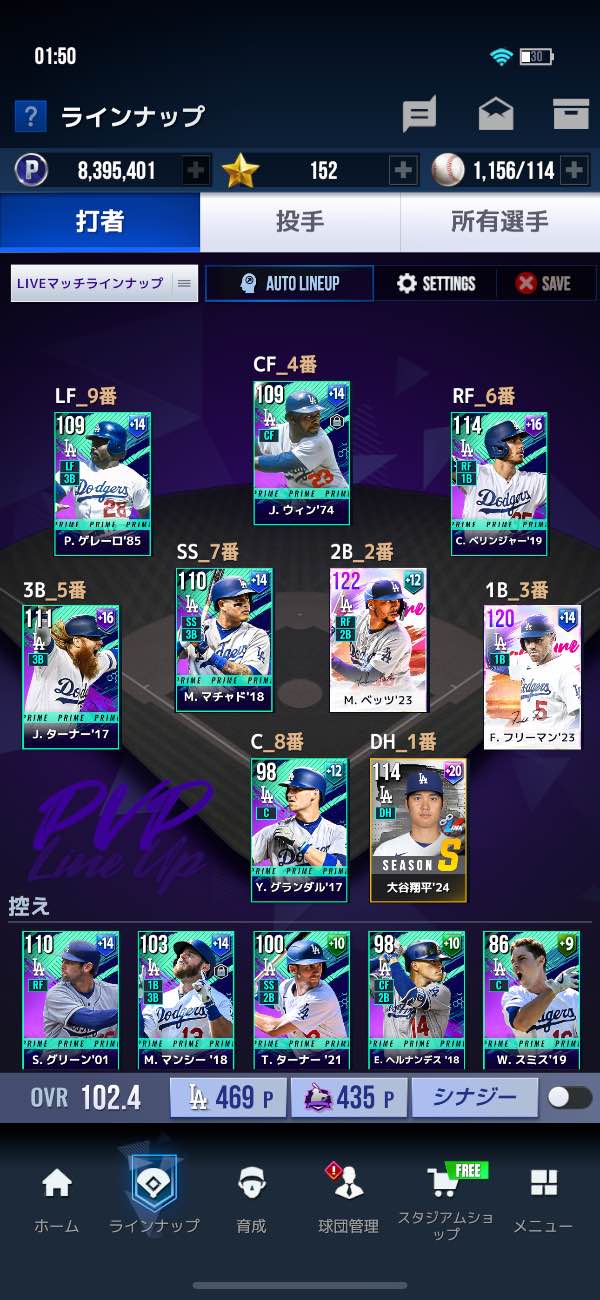Select the 大谷翔平'24 DH card

pyautogui.click(x=418, y=830)
